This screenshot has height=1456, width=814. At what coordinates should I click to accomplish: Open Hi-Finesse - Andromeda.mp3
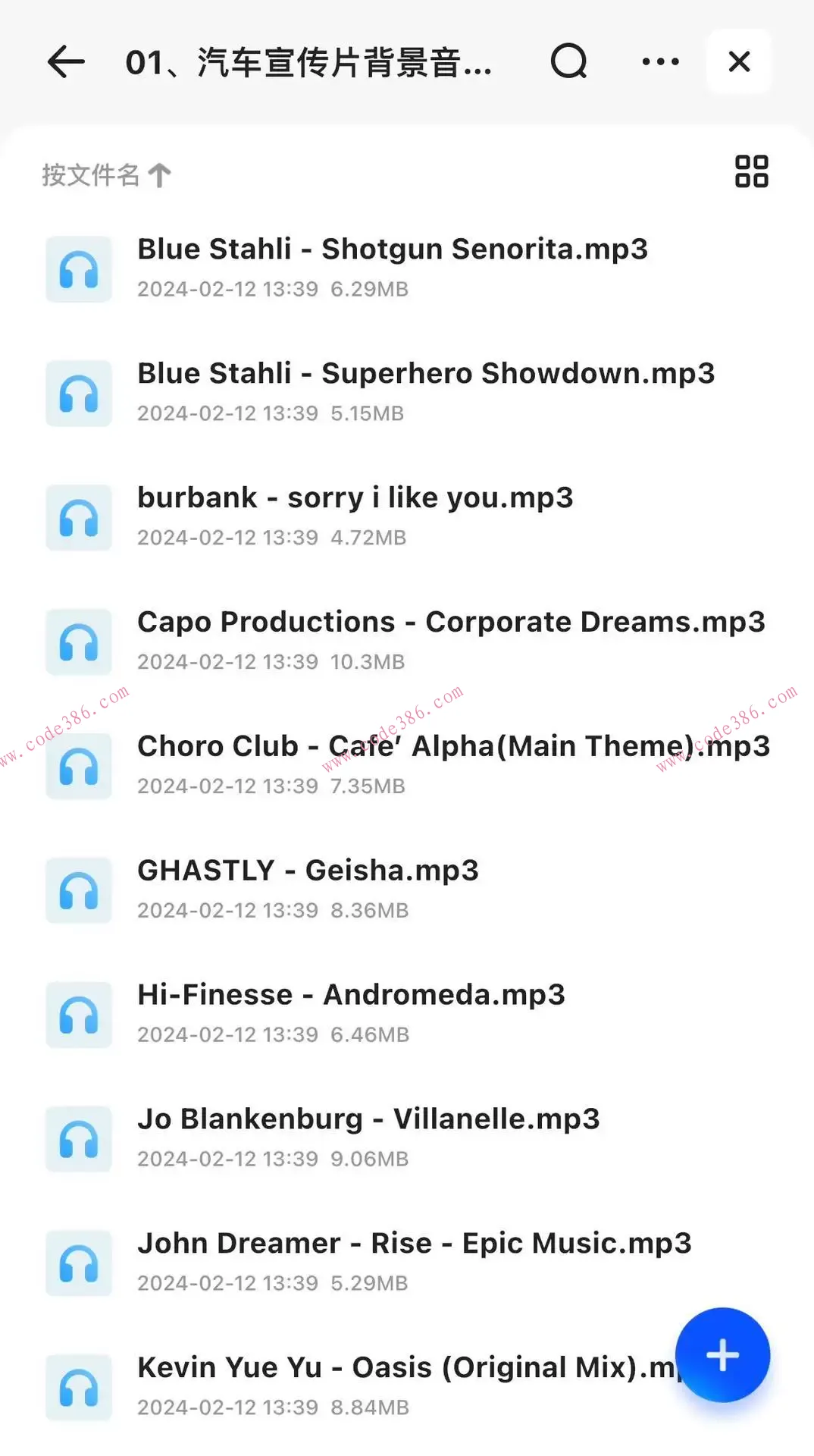[x=351, y=996]
